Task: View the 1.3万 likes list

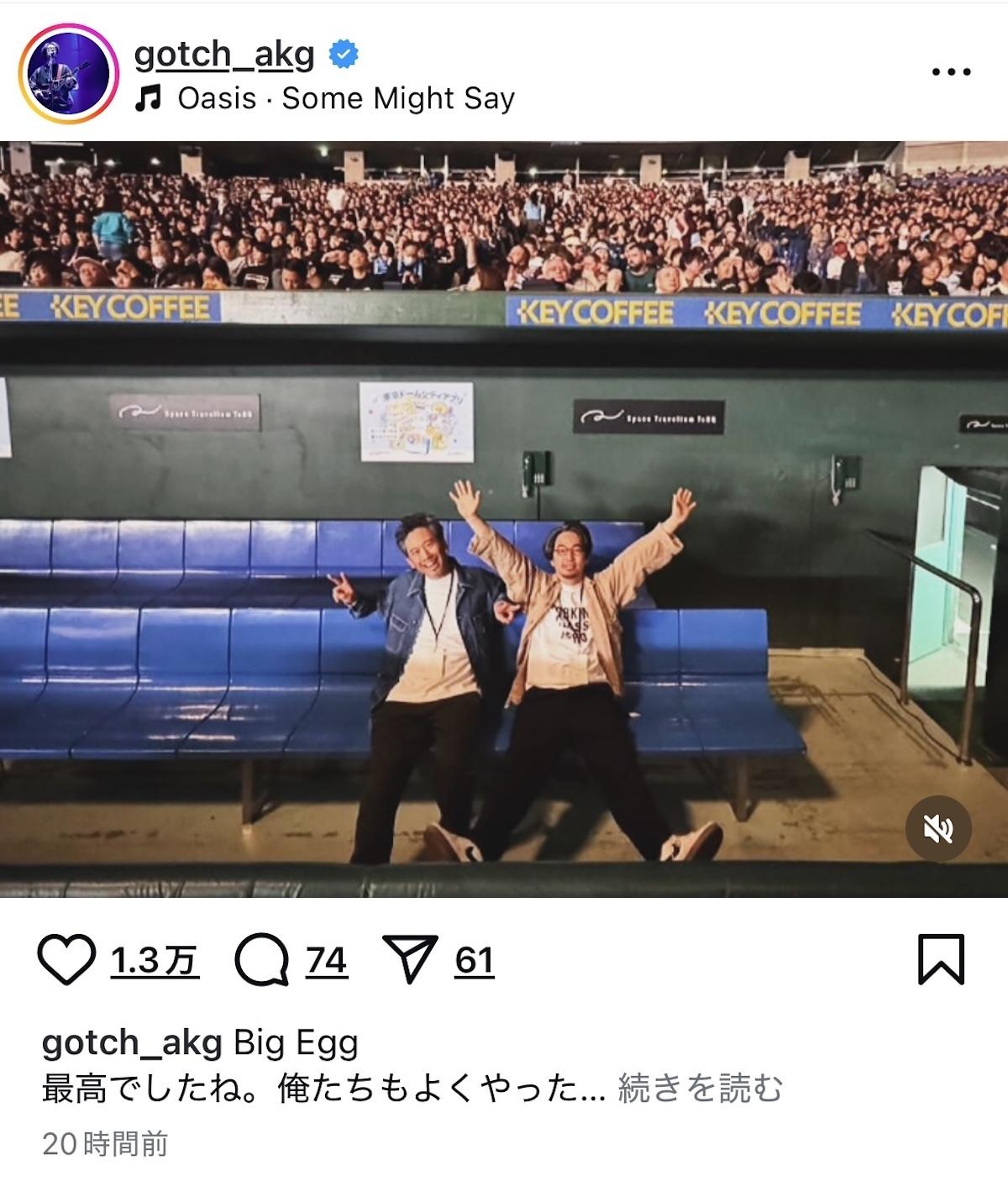Action: pos(155,960)
